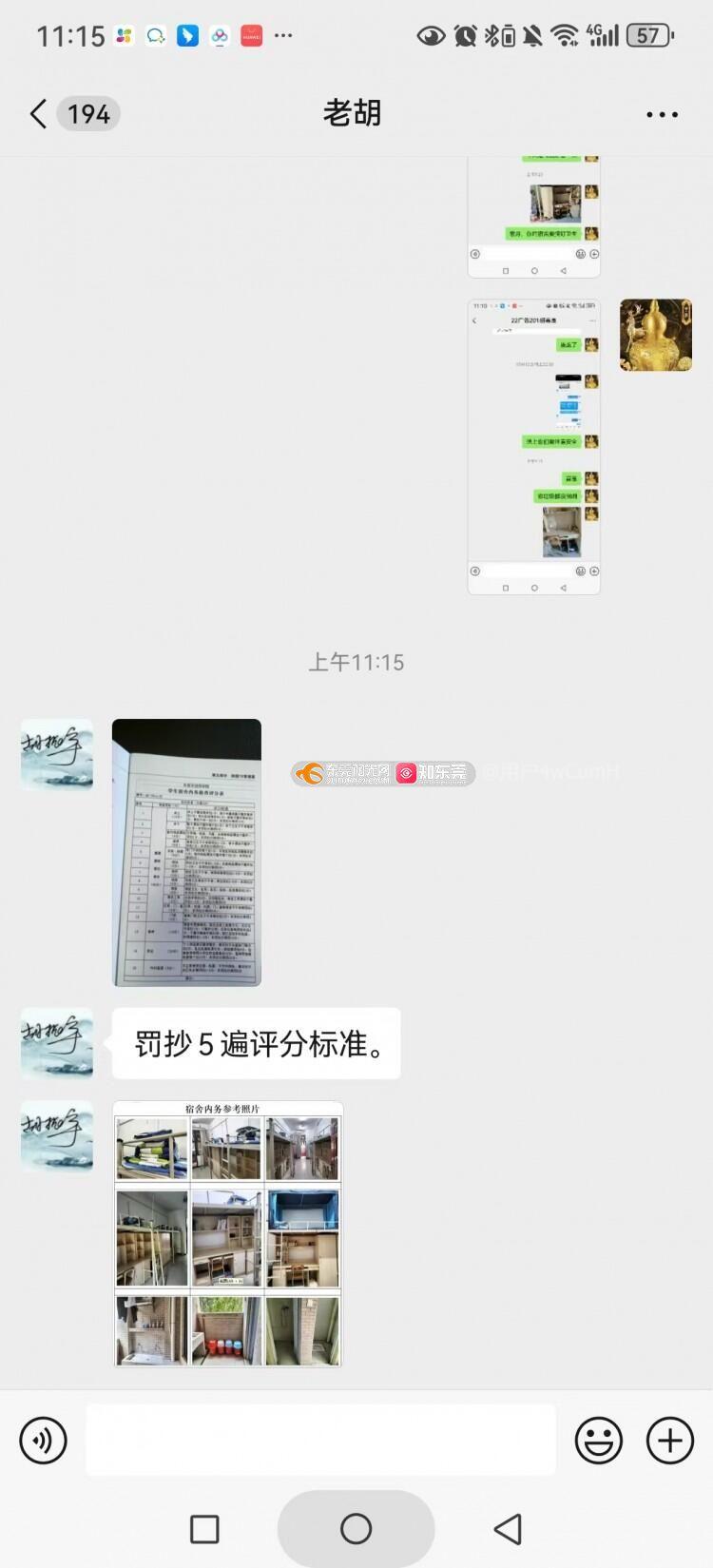Tap the system home button

(356, 1529)
